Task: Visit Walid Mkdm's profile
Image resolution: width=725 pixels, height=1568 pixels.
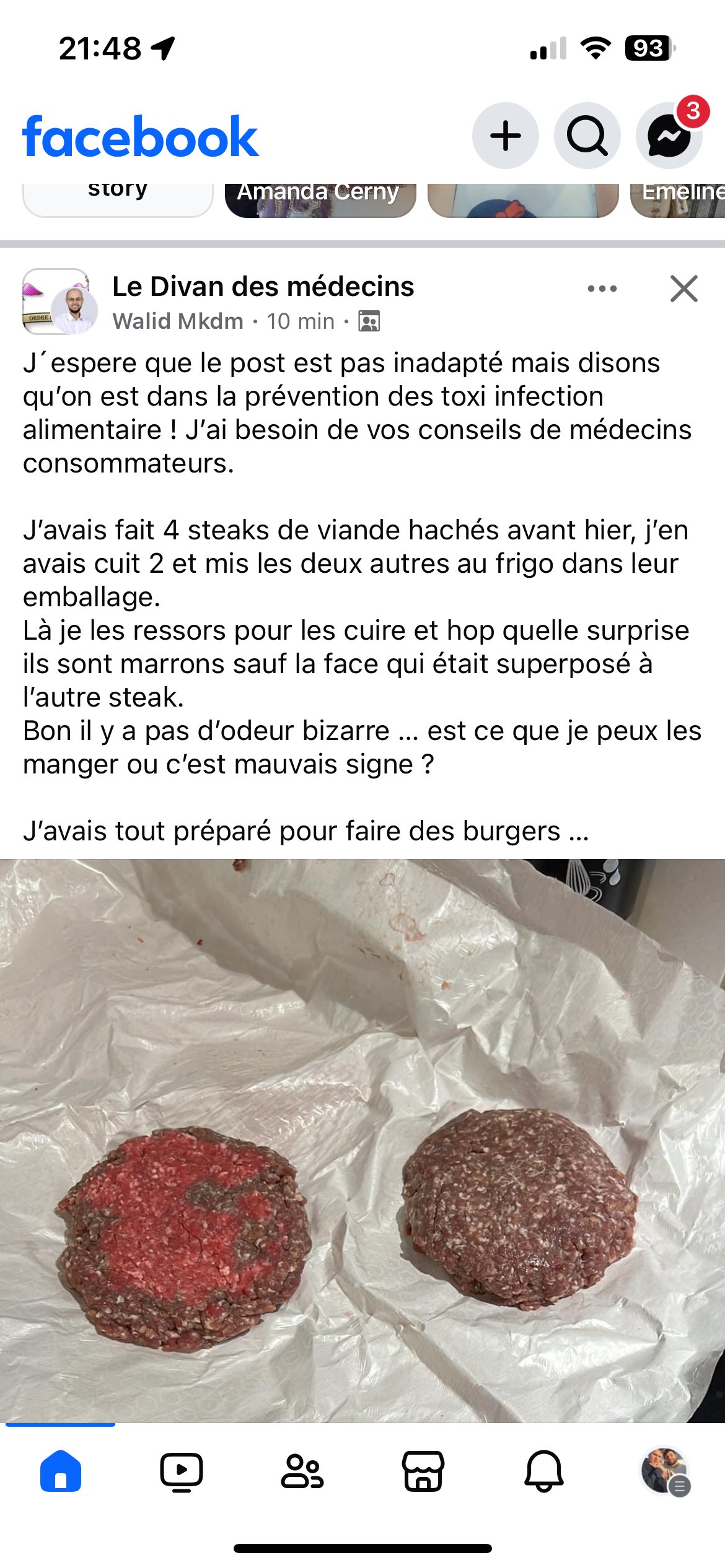Action: coord(178,321)
